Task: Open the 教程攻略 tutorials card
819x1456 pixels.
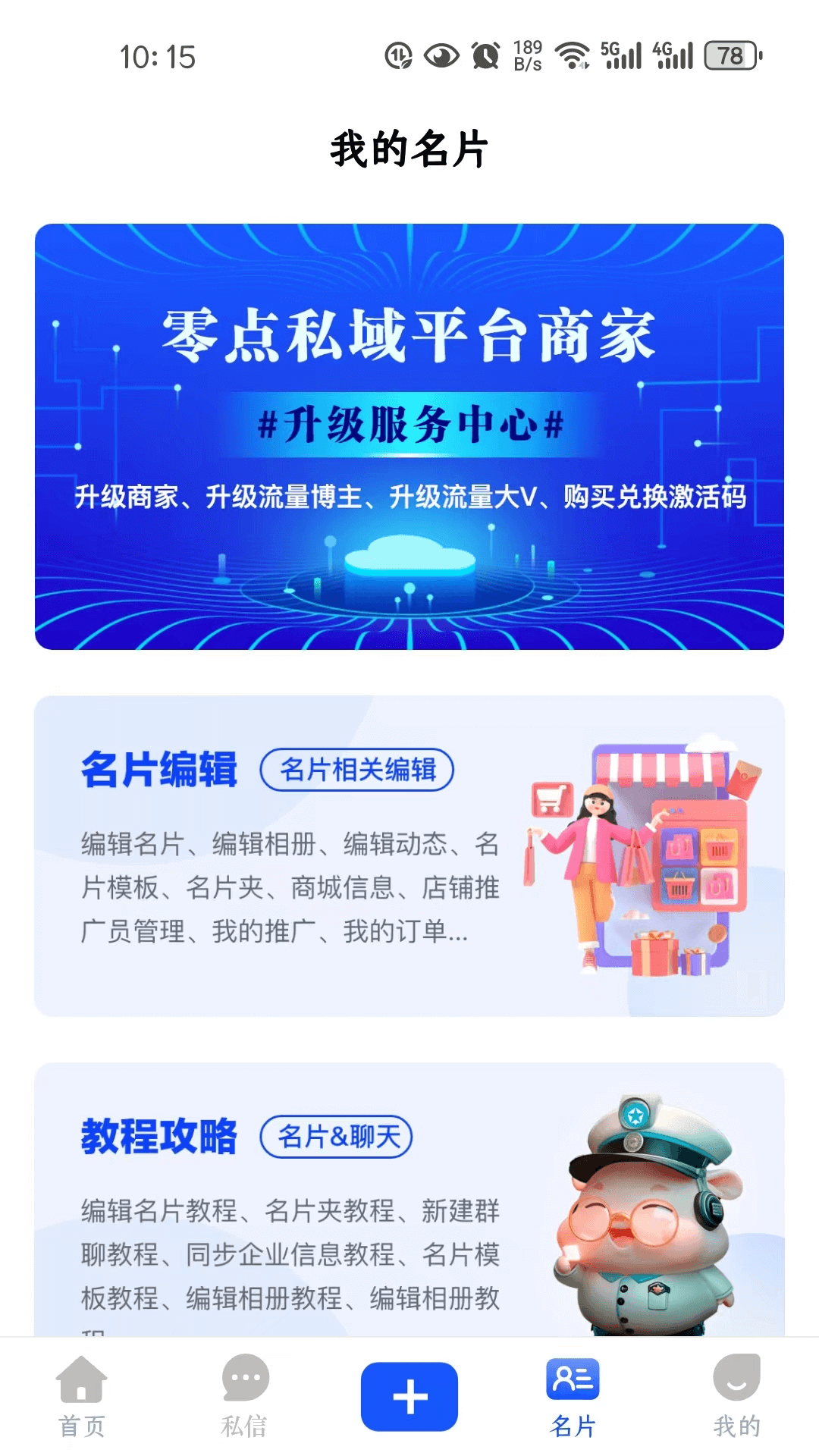Action: [303, 1213]
